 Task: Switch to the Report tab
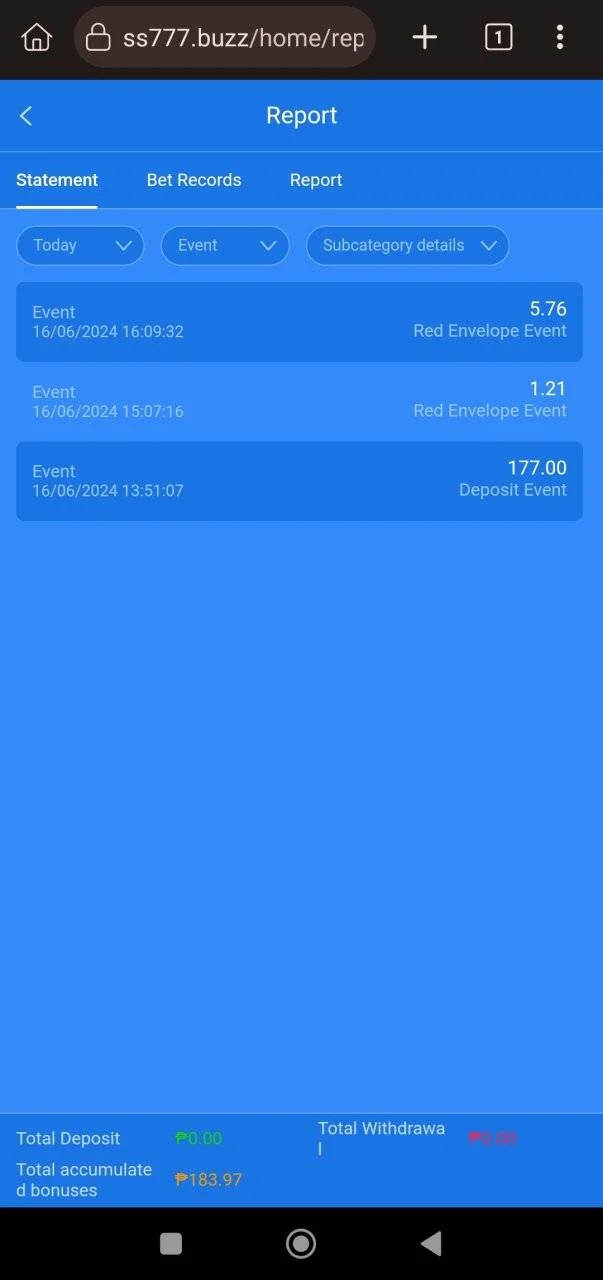pos(316,180)
